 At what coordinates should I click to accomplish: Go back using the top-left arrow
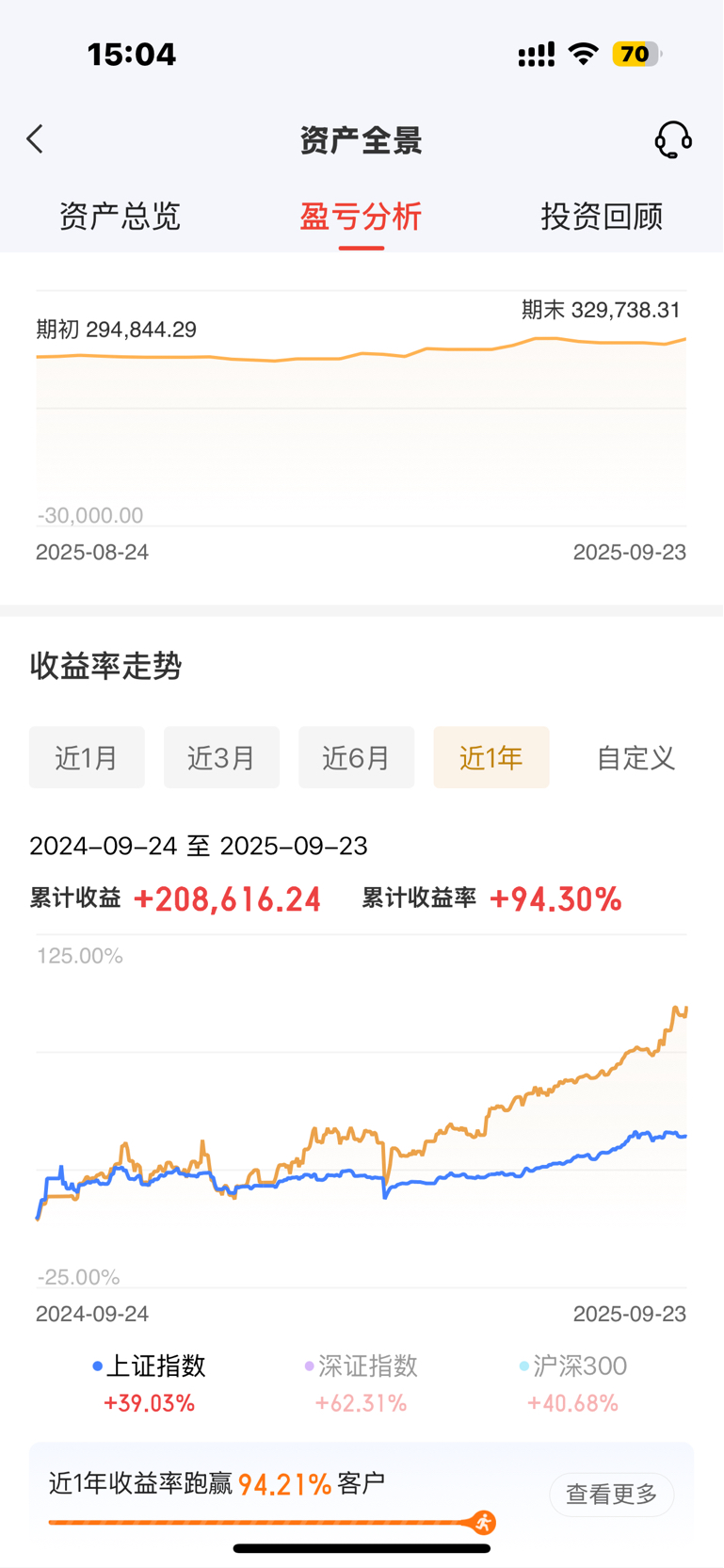[35, 139]
